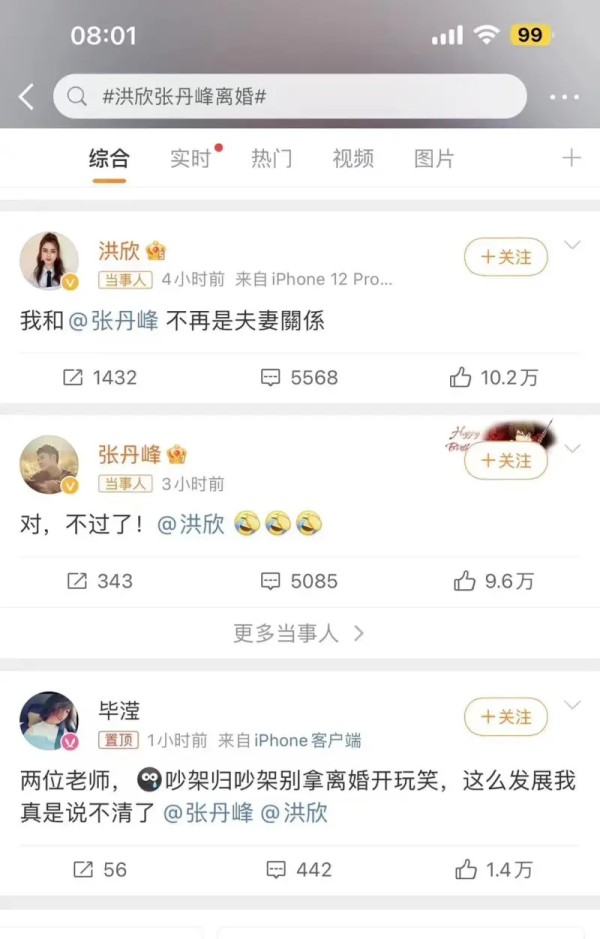This screenshot has height=939, width=600.
Task: Switch to the 实时 tab
Action: (190, 158)
